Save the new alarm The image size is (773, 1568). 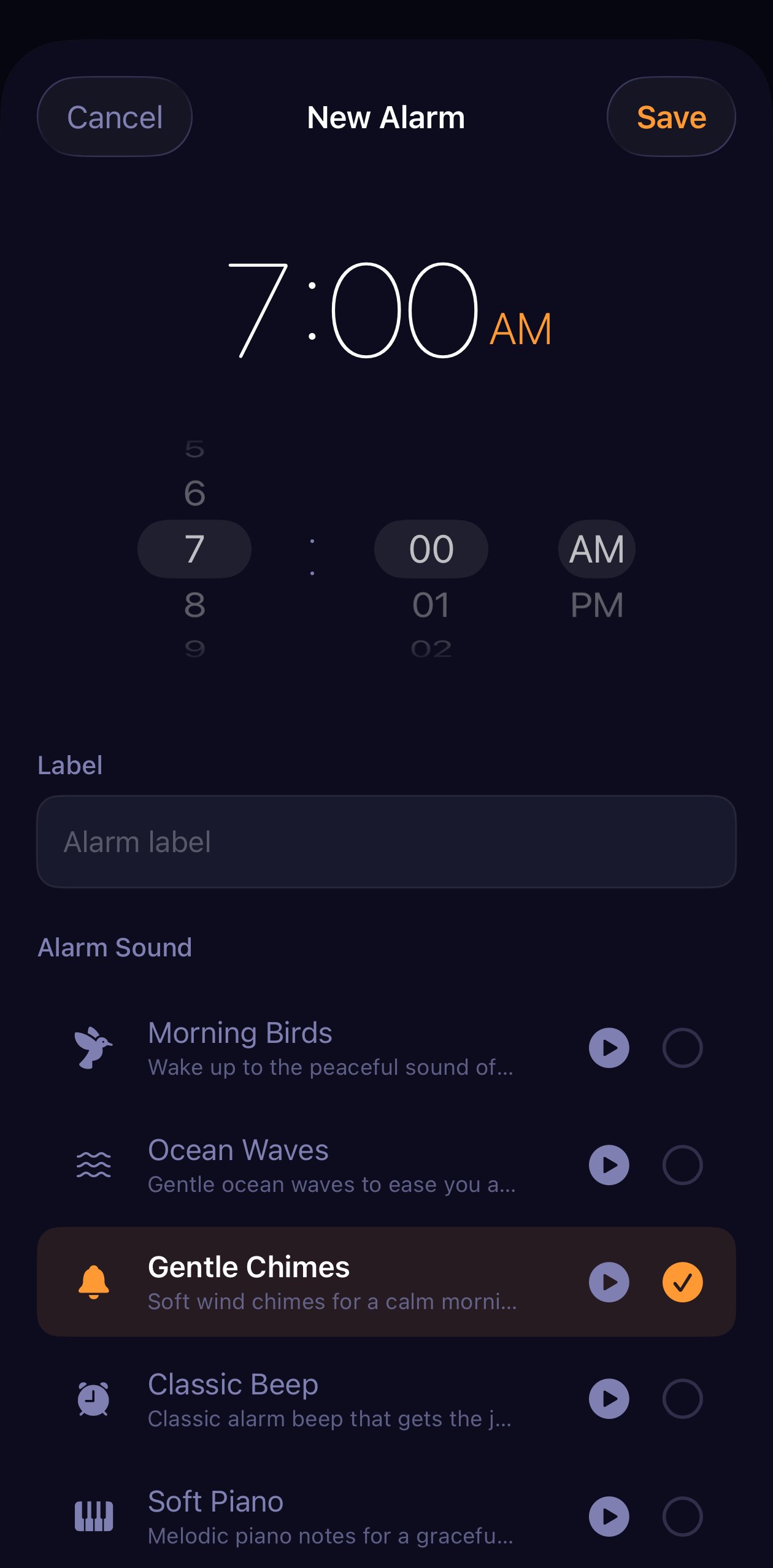[x=671, y=117]
